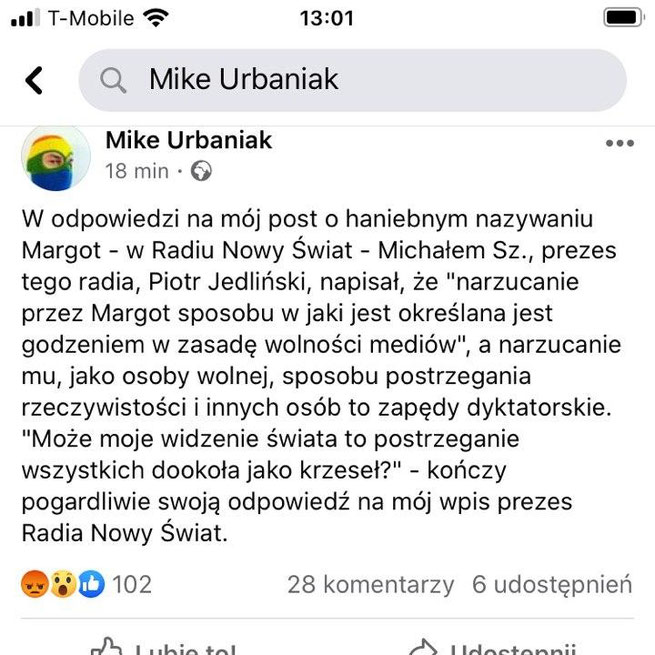View the 6 udostępnień shares list
Image resolution: width=655 pixels, height=655 pixels.
click(552, 584)
